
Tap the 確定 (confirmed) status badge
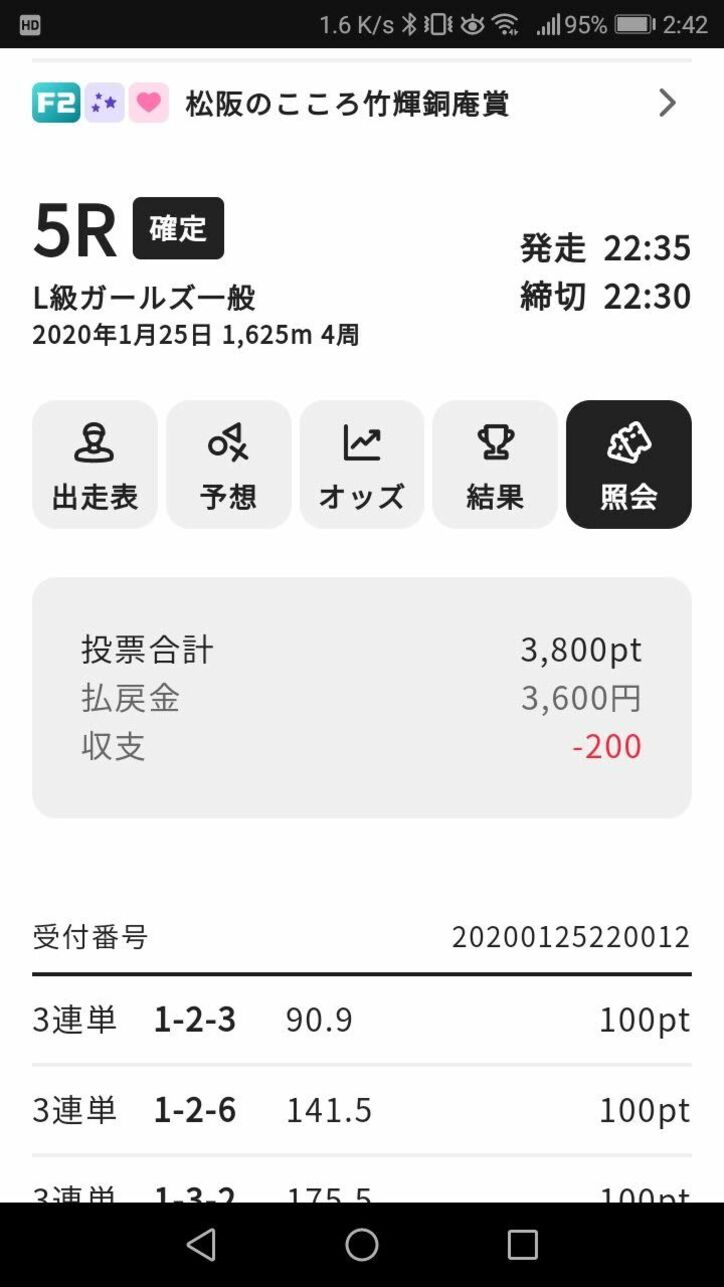(178, 228)
